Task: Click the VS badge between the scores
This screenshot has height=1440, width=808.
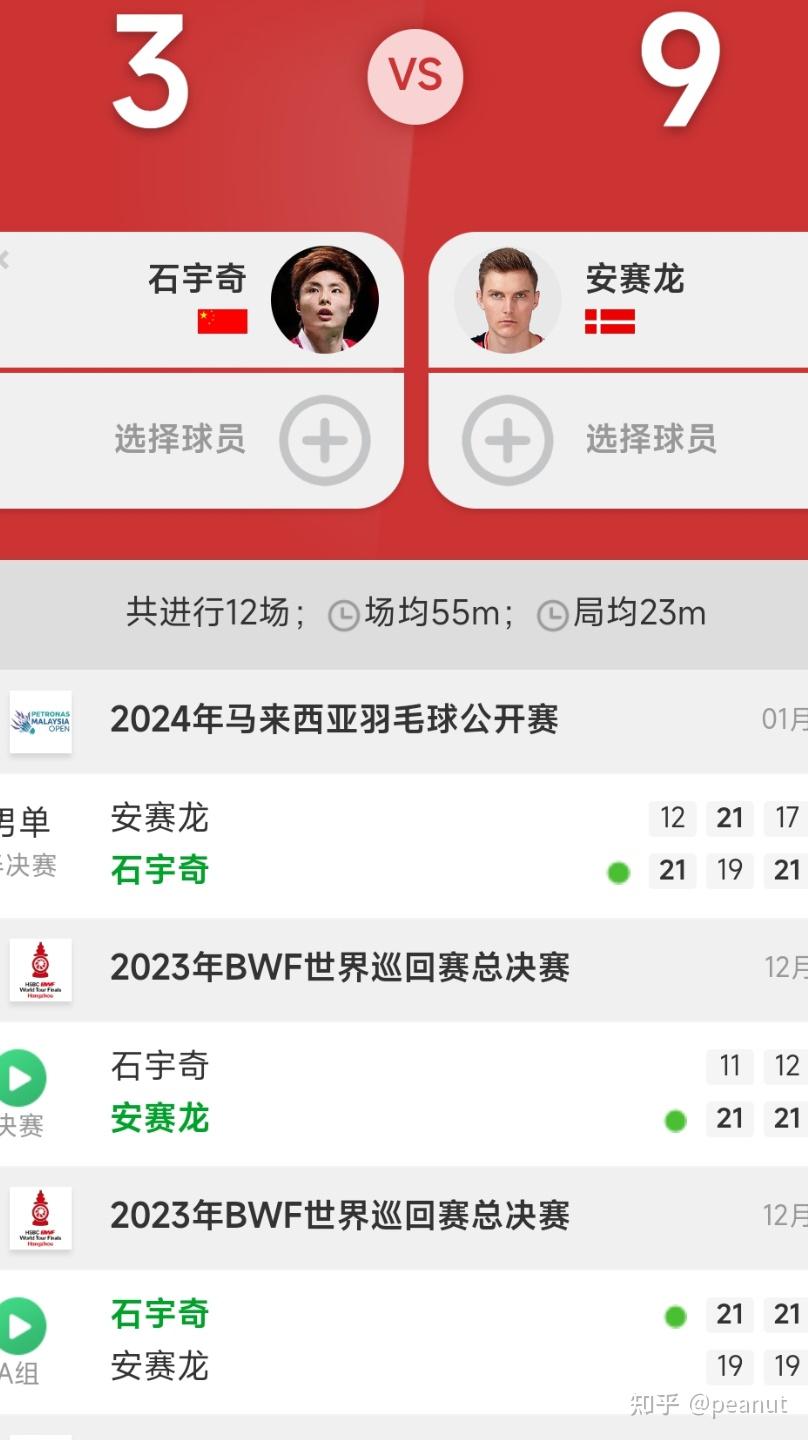Action: click(x=415, y=75)
